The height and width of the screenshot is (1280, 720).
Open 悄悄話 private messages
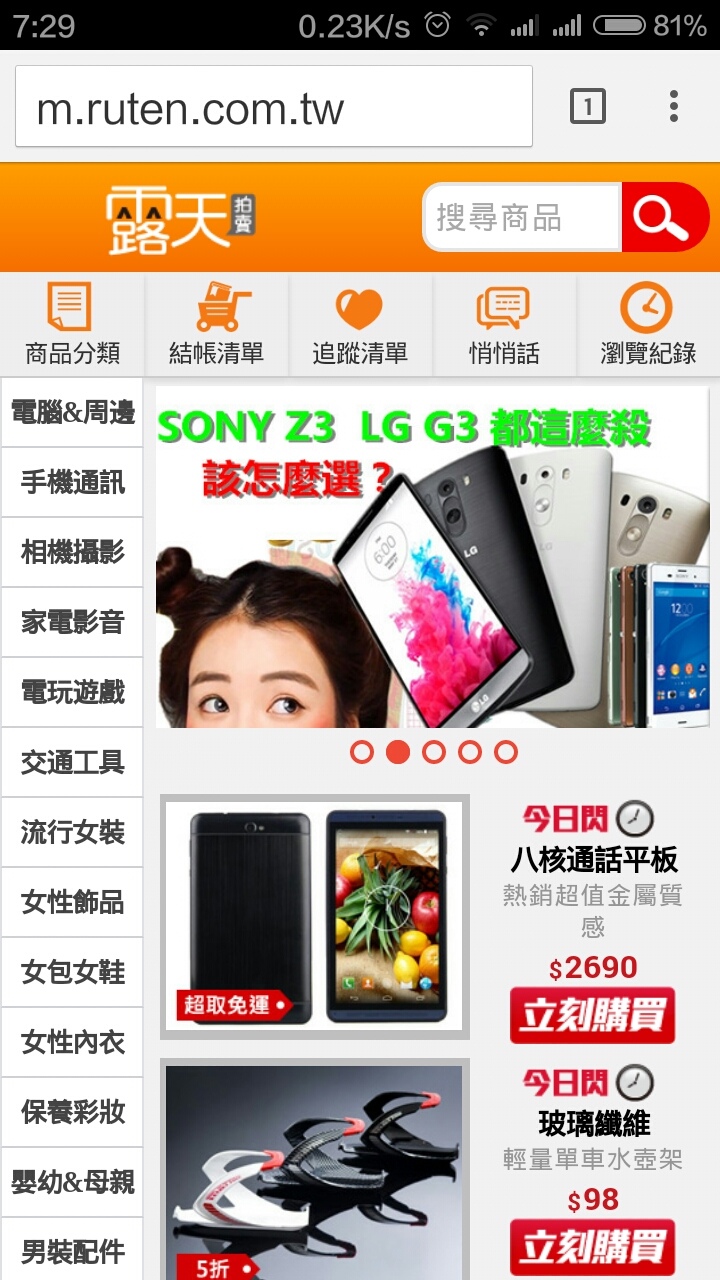point(504,323)
